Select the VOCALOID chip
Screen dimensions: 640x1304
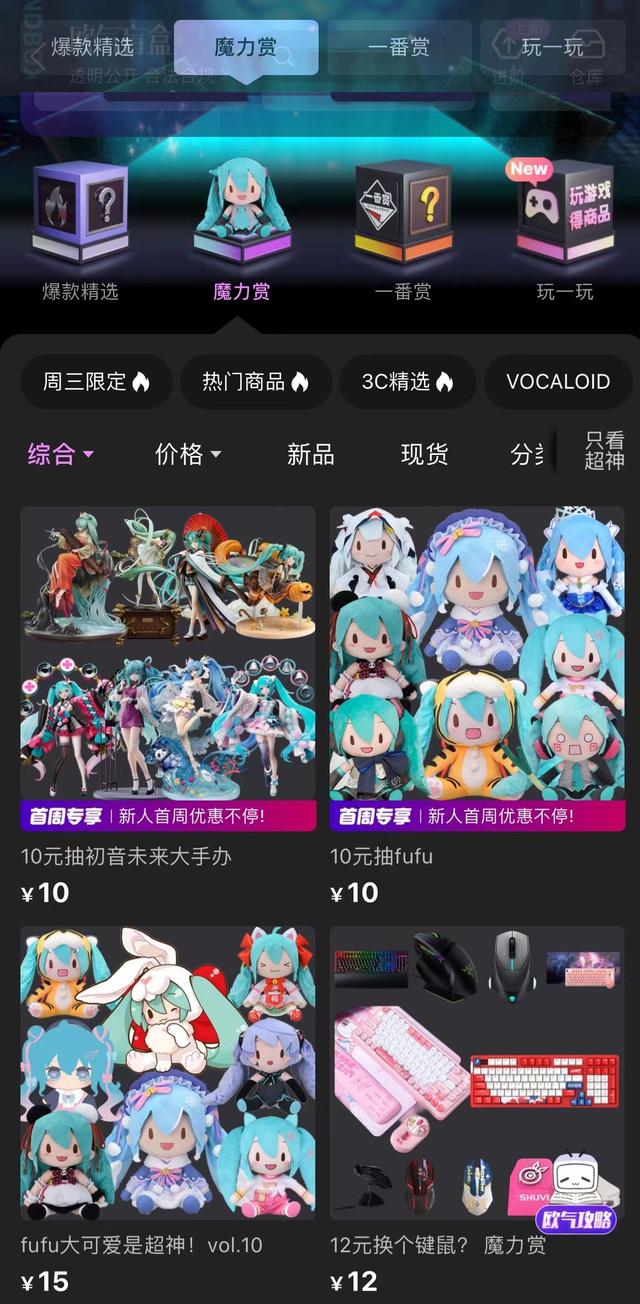pos(558,381)
